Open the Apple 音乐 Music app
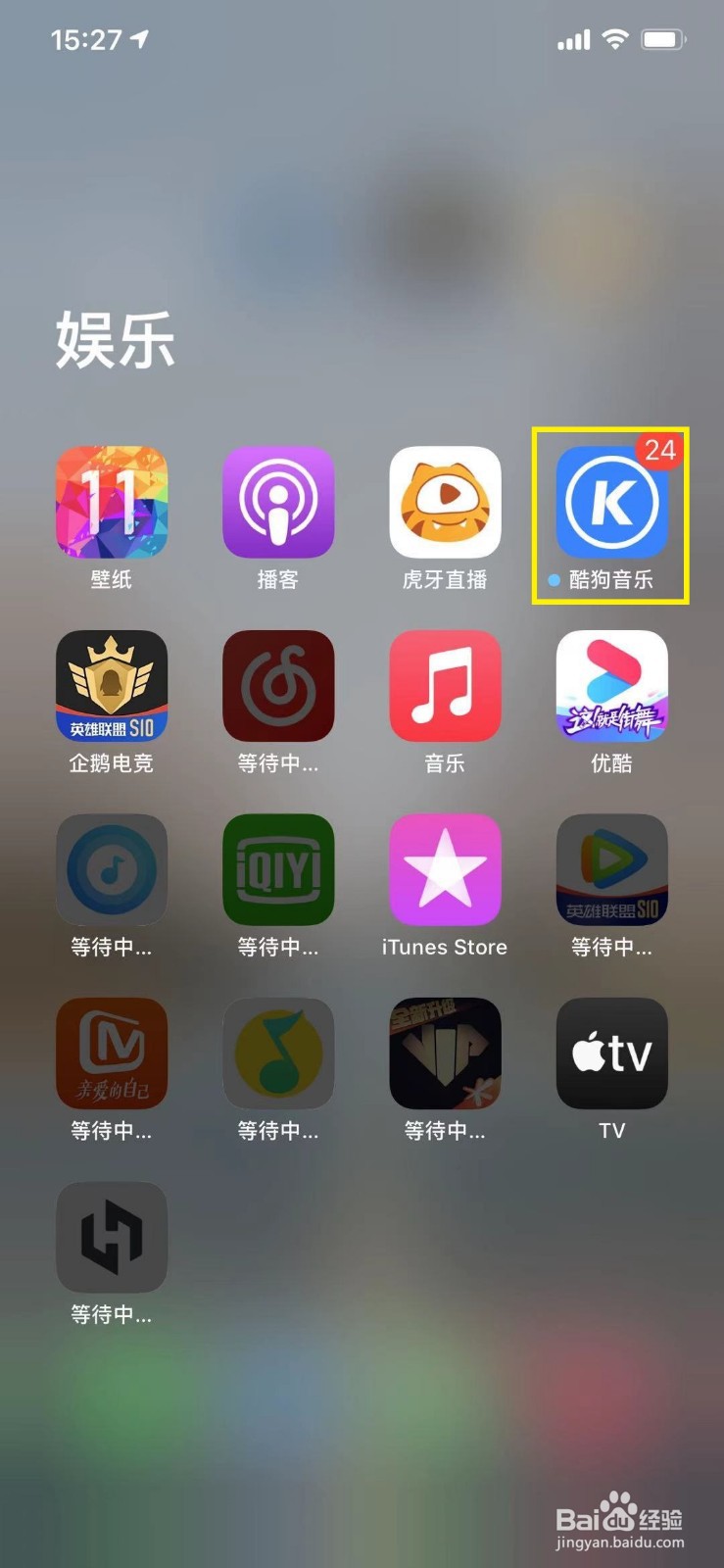The height and width of the screenshot is (1568, 724). click(x=445, y=687)
